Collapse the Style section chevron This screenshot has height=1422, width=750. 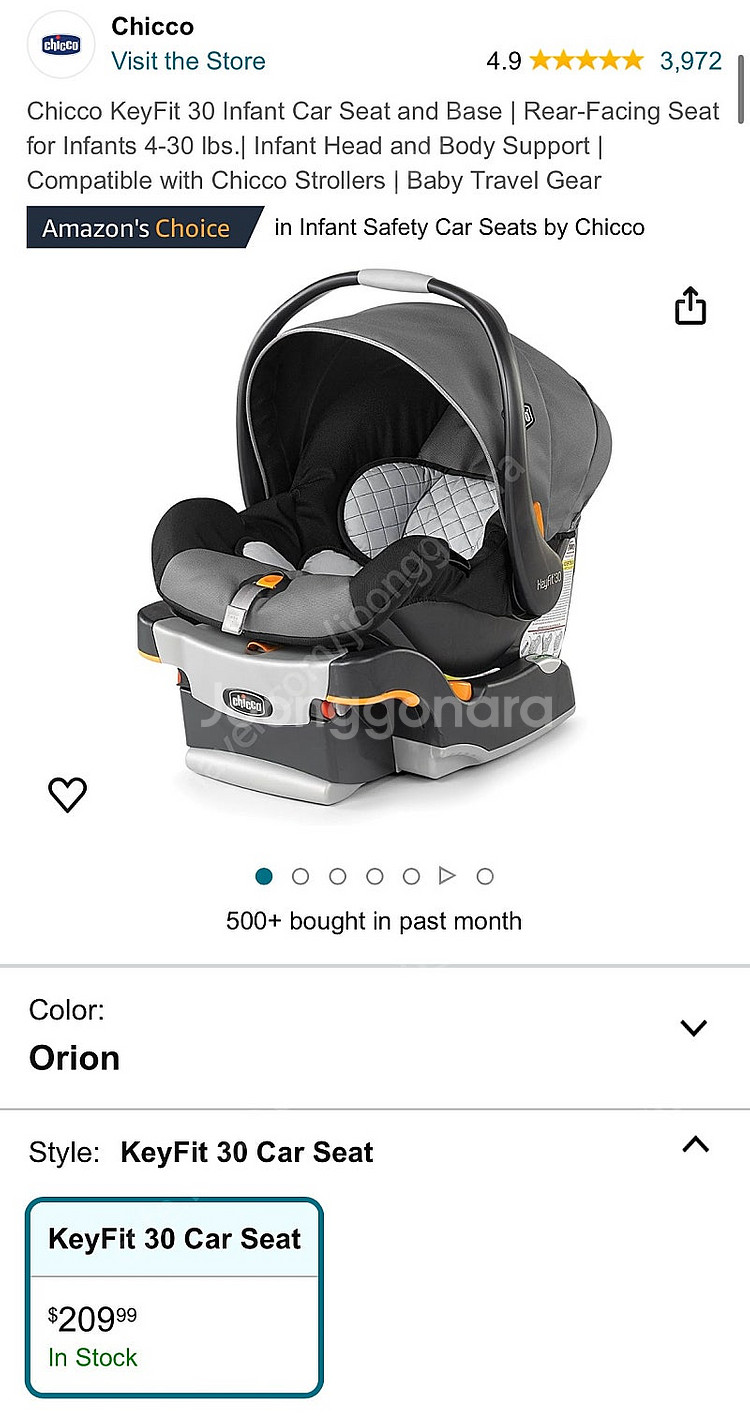pyautogui.click(x=695, y=1145)
